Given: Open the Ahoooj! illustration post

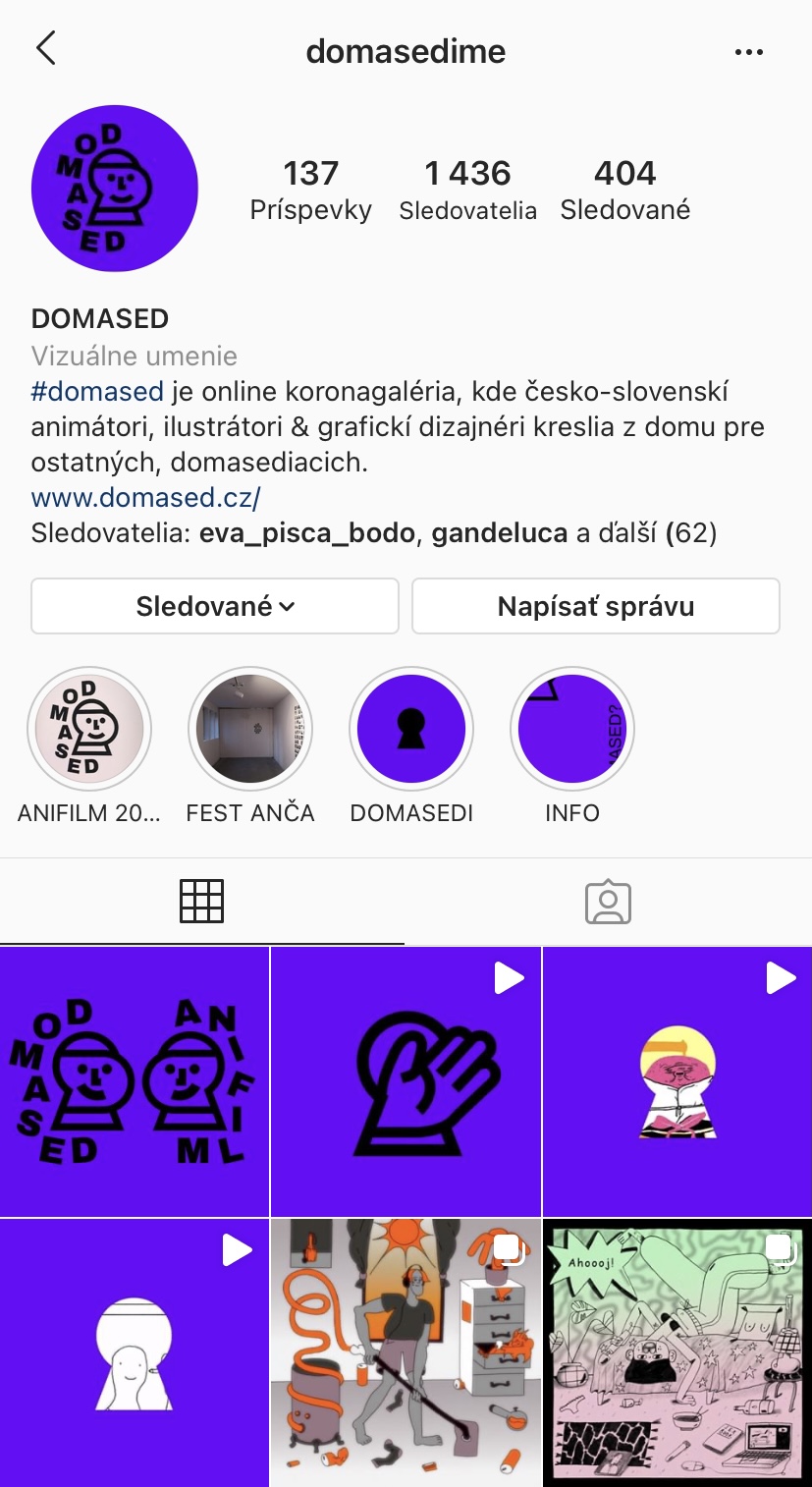Looking at the screenshot, I should 677,1352.
